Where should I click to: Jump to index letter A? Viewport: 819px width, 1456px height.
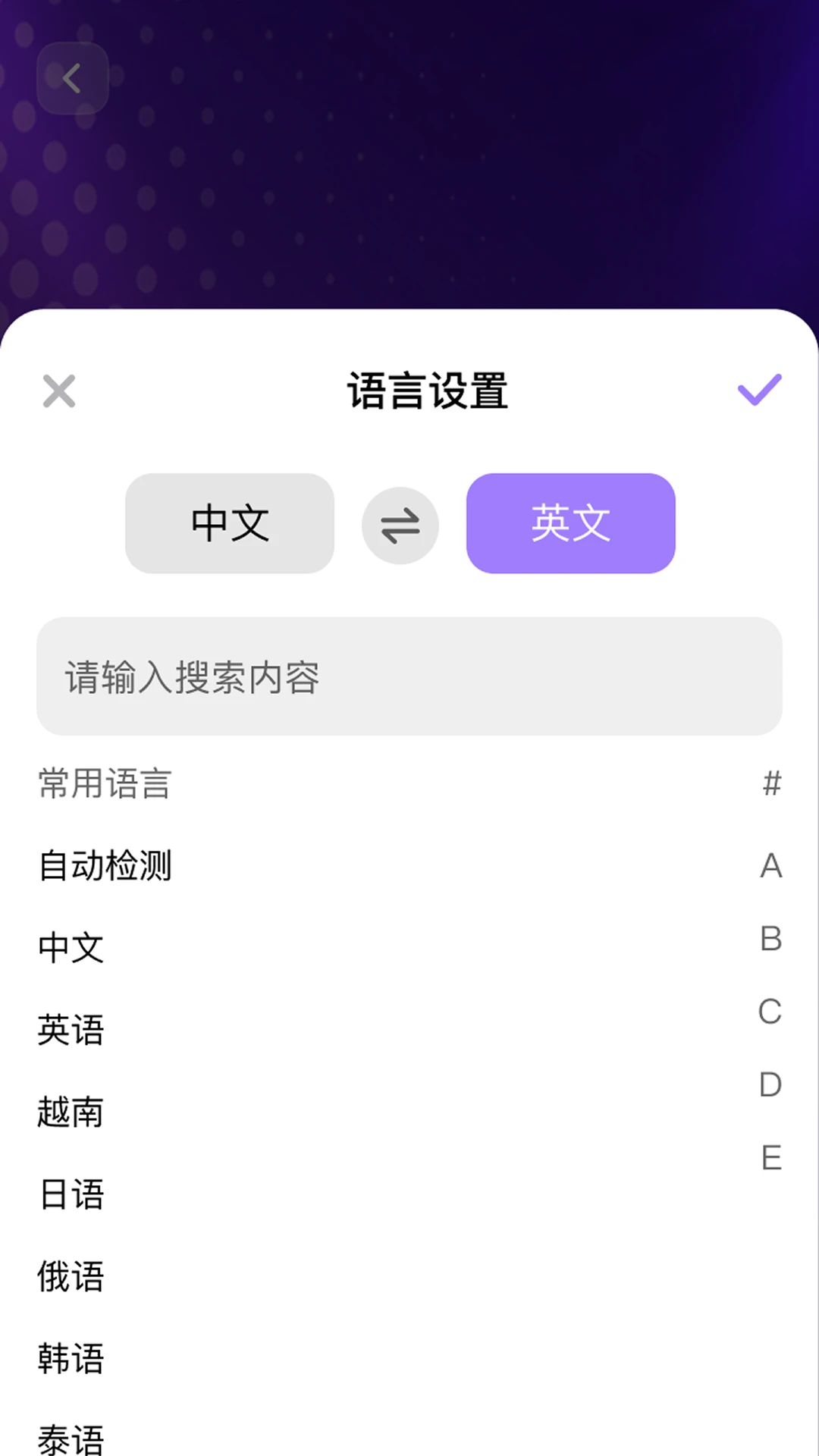771,865
